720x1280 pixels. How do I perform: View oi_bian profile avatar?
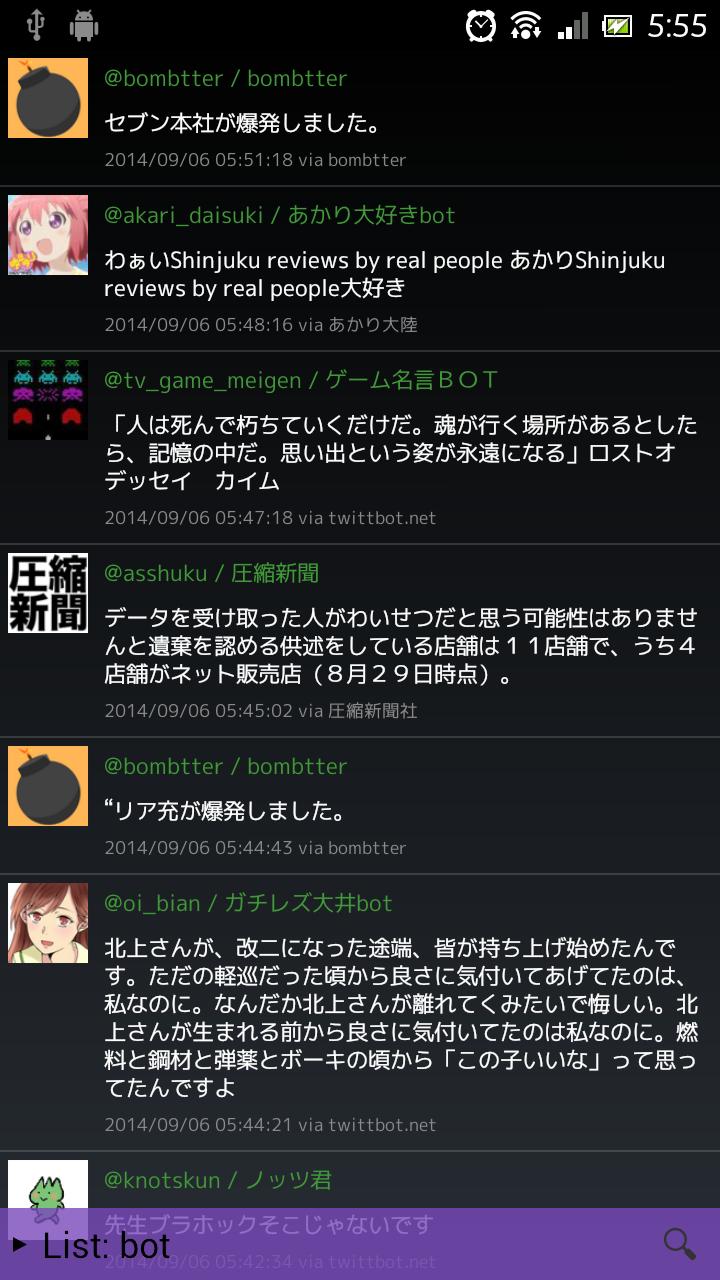click(48, 923)
